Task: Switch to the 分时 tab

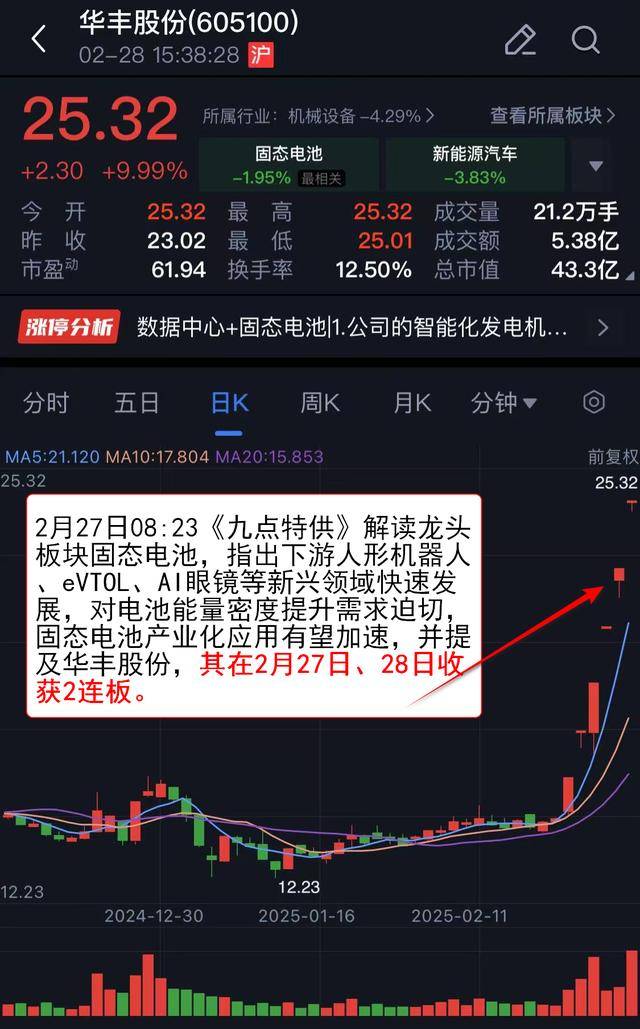Action: 46,403
